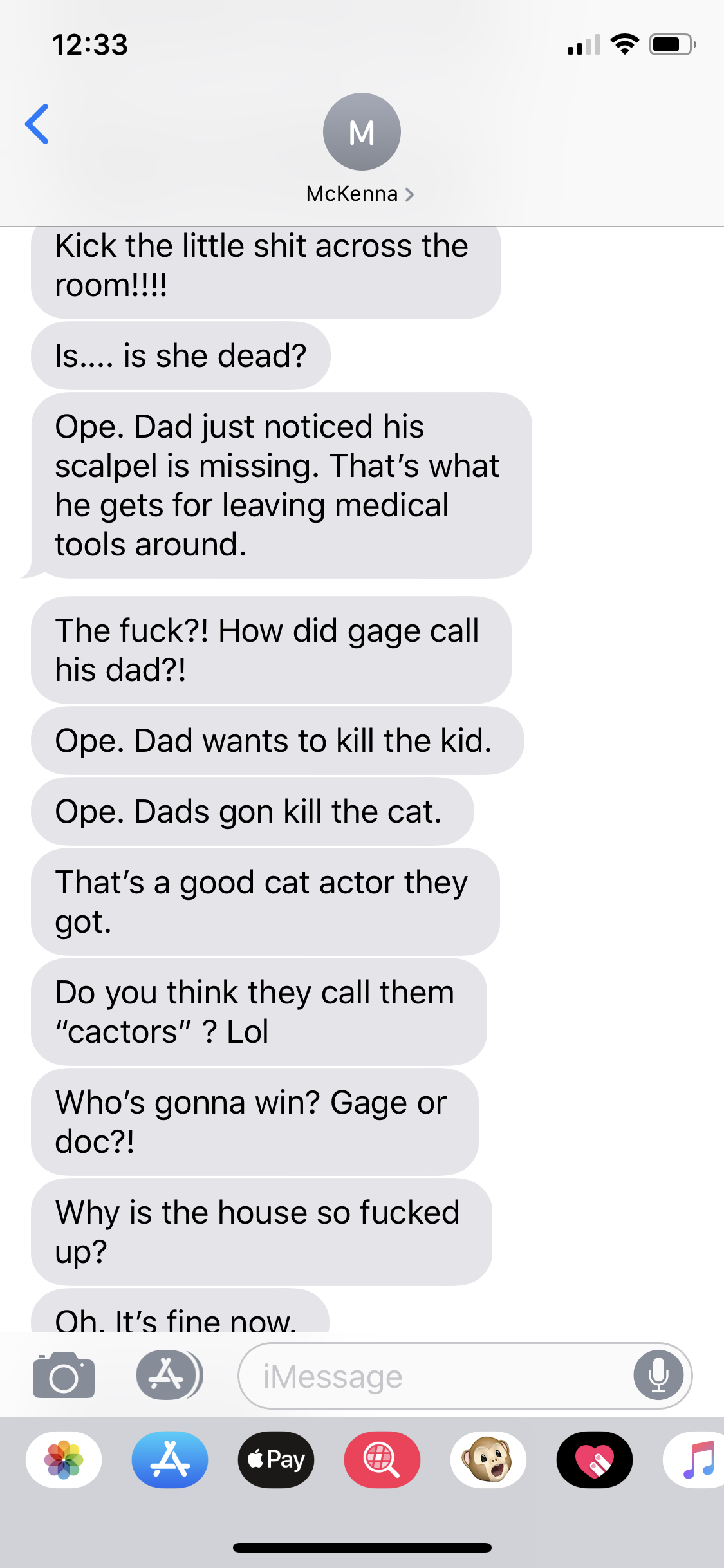Open the images search app
Viewport: 724px width, 1568px height.
point(382,1460)
